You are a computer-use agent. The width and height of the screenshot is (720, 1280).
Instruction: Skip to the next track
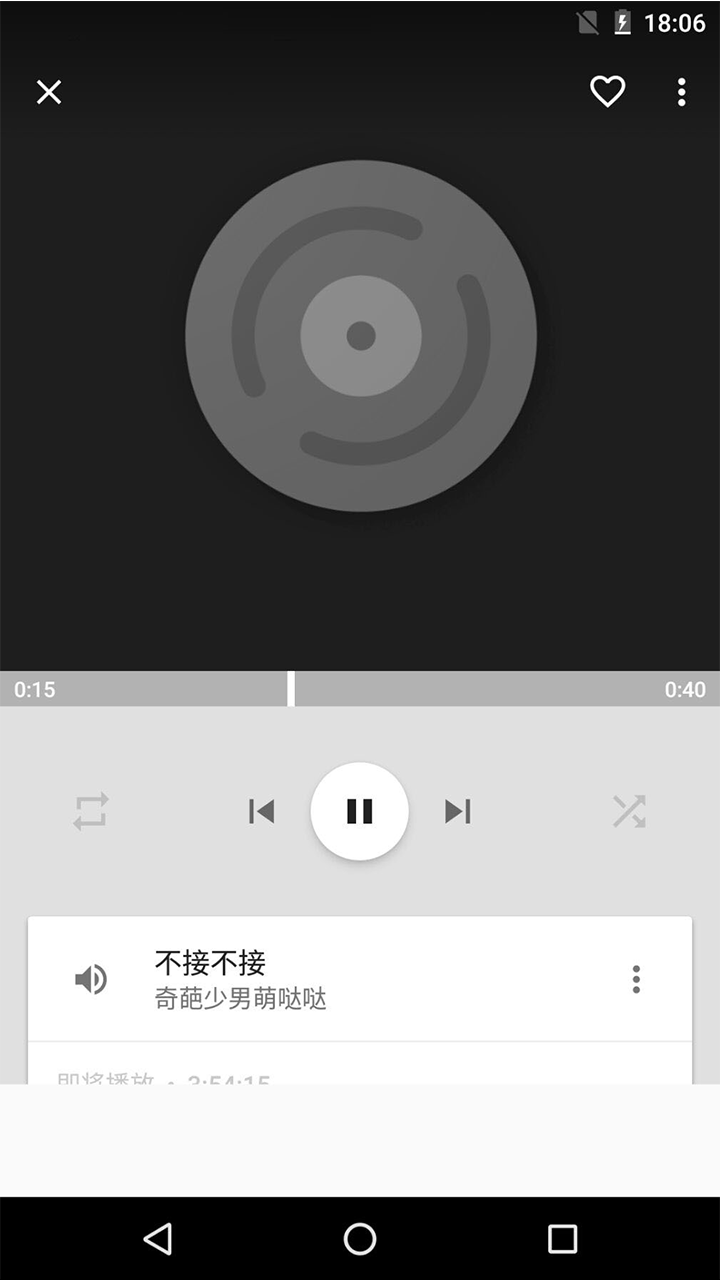458,811
